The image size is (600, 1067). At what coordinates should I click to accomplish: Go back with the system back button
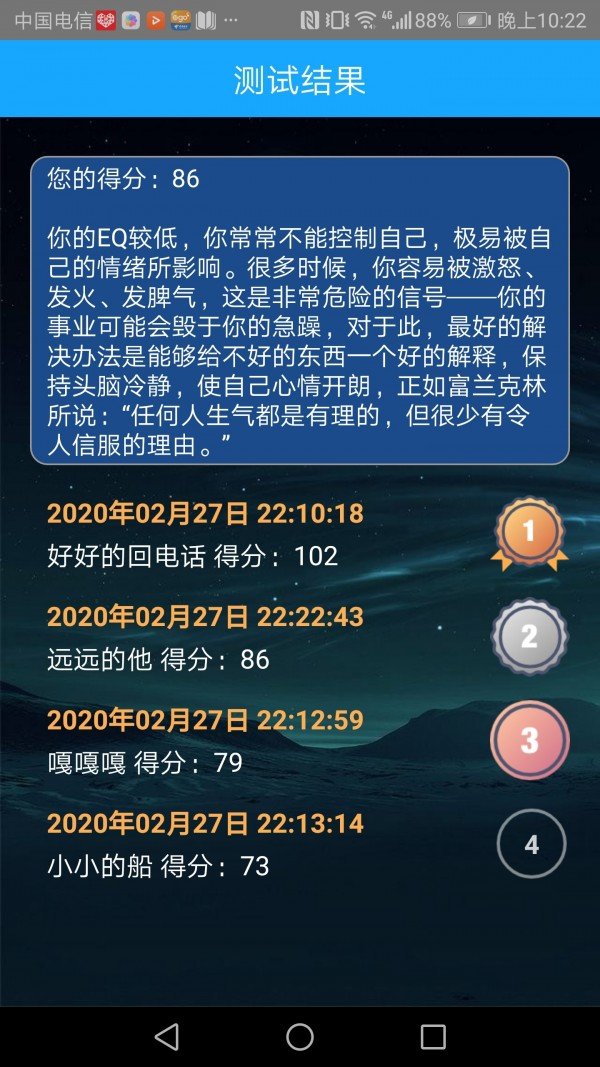(x=167, y=1037)
